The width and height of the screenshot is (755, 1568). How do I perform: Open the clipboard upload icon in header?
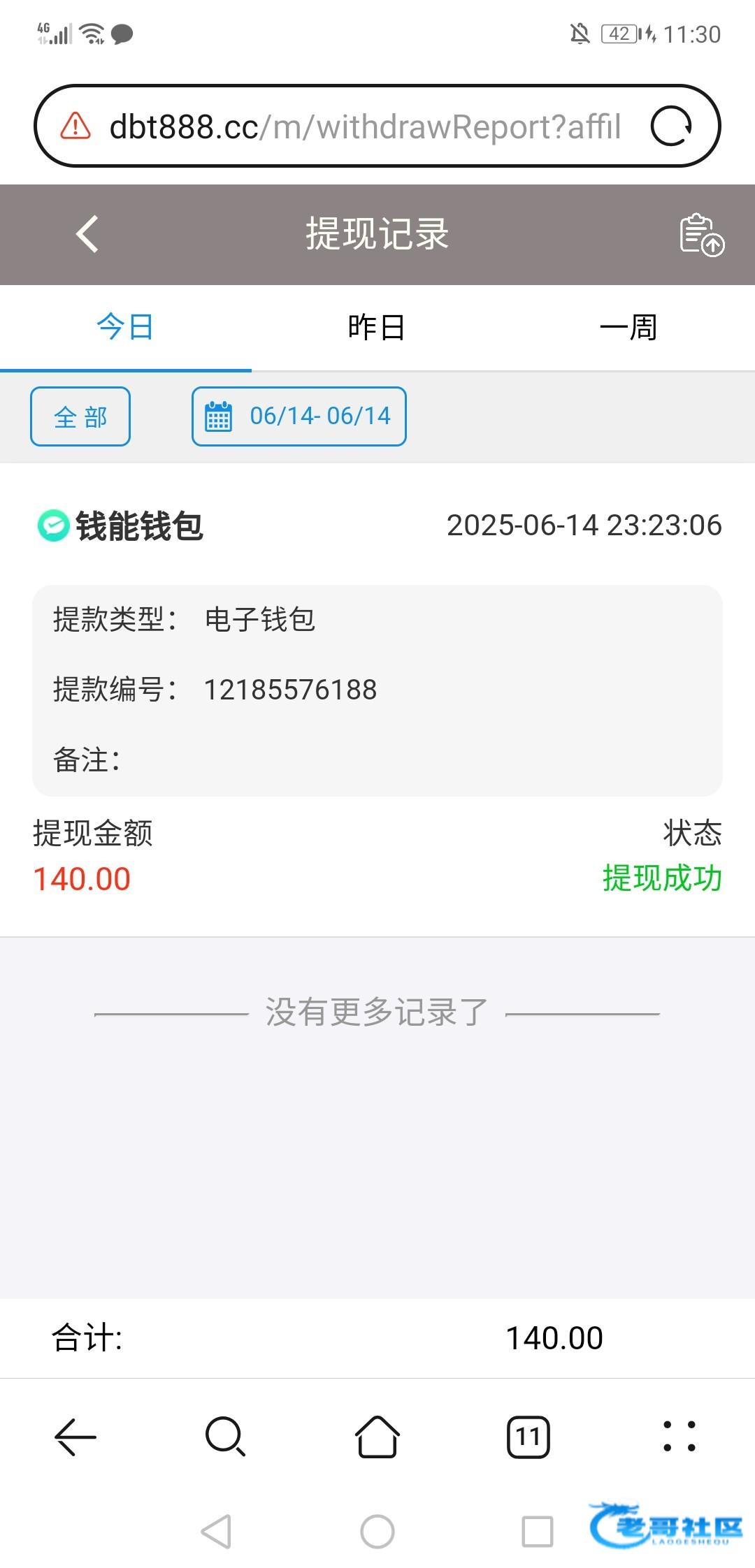[702, 235]
